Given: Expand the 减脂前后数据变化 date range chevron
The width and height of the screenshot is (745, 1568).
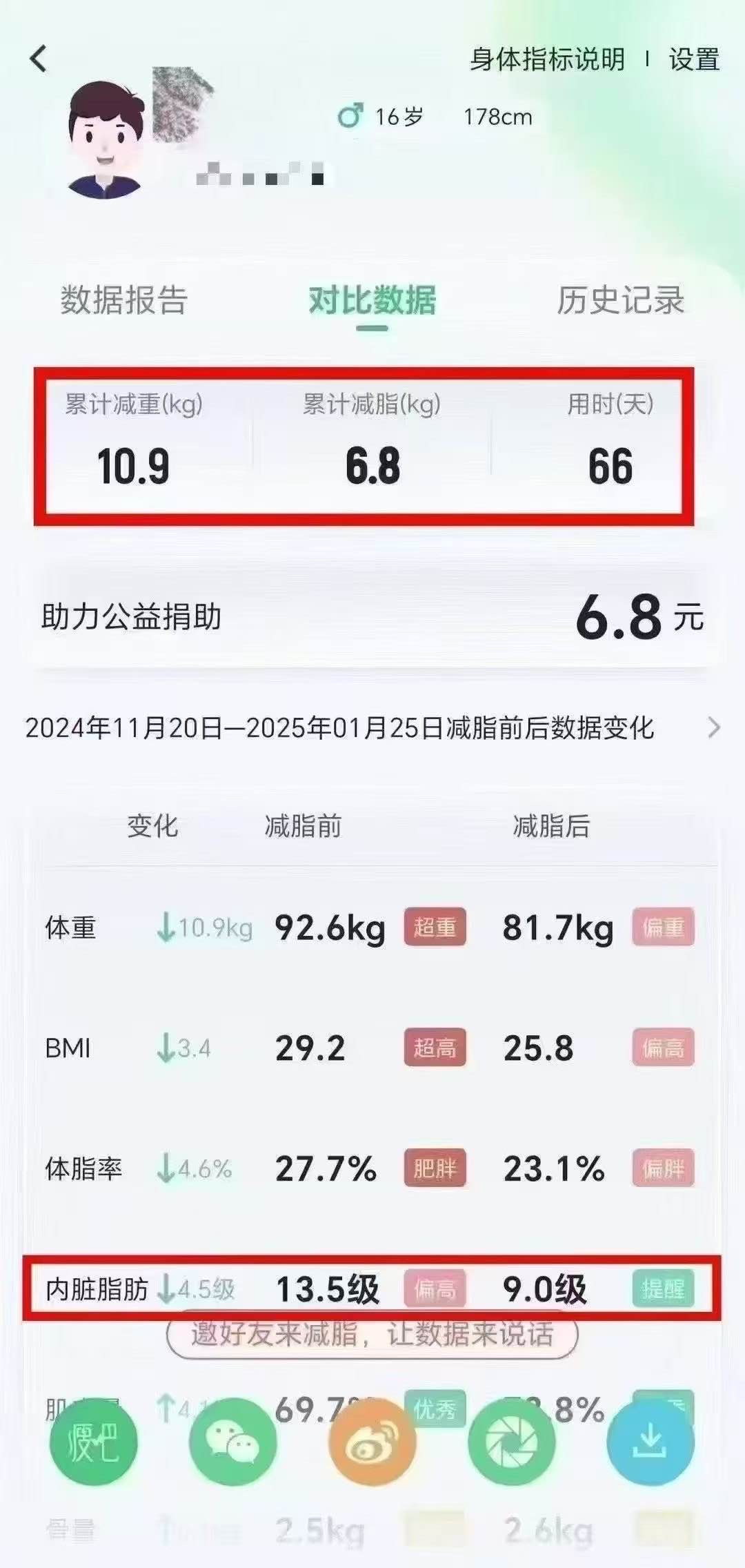Looking at the screenshot, I should pos(715,727).
